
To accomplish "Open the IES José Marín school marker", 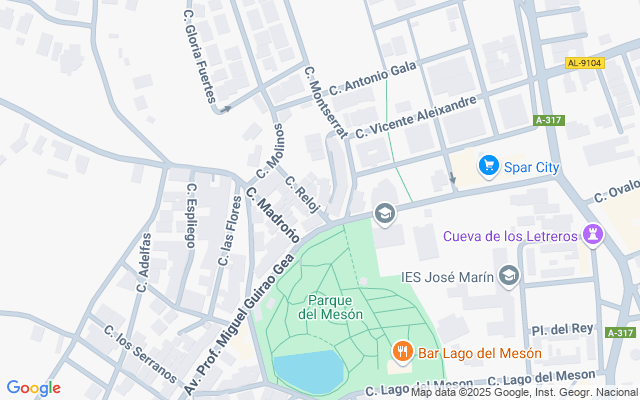I will (510, 275).
